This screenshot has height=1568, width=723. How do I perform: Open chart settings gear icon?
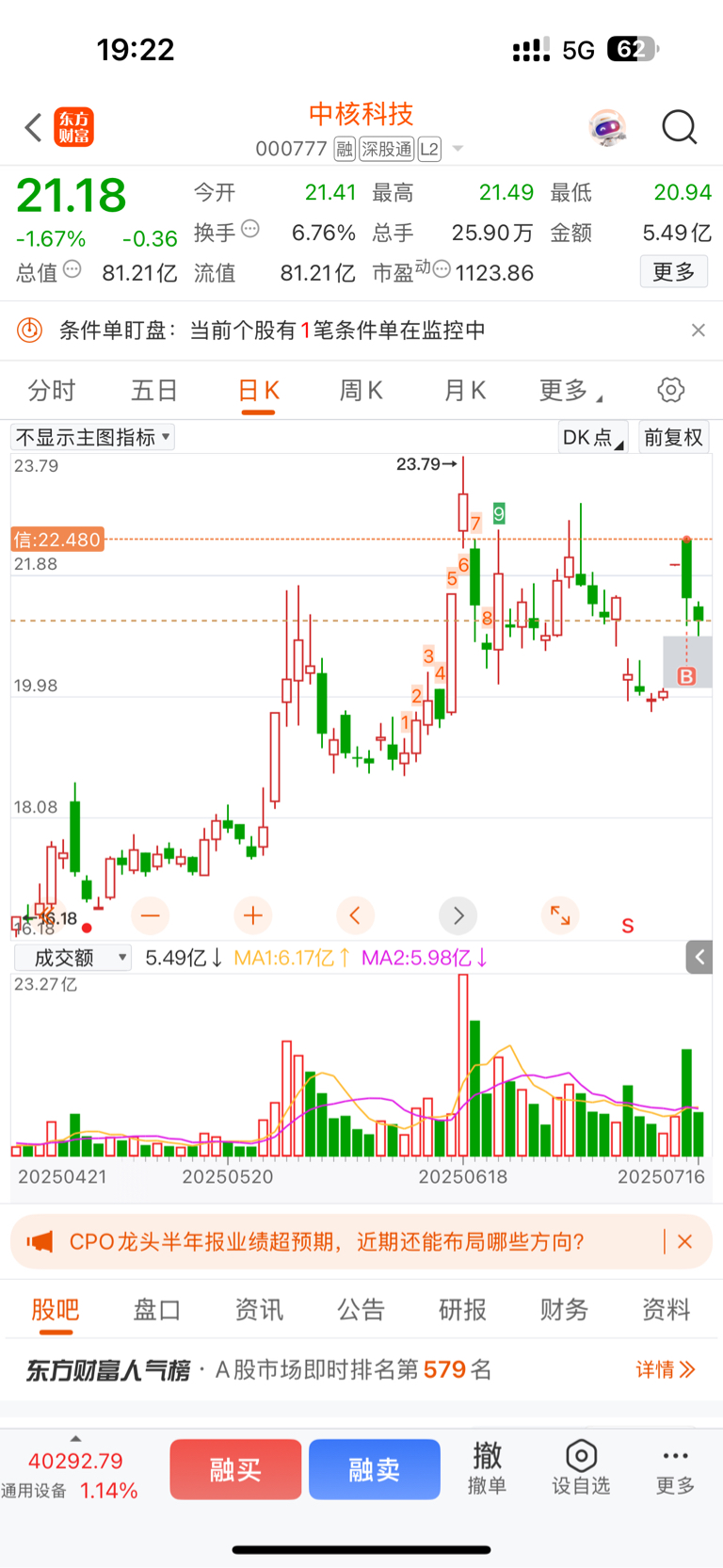click(670, 390)
